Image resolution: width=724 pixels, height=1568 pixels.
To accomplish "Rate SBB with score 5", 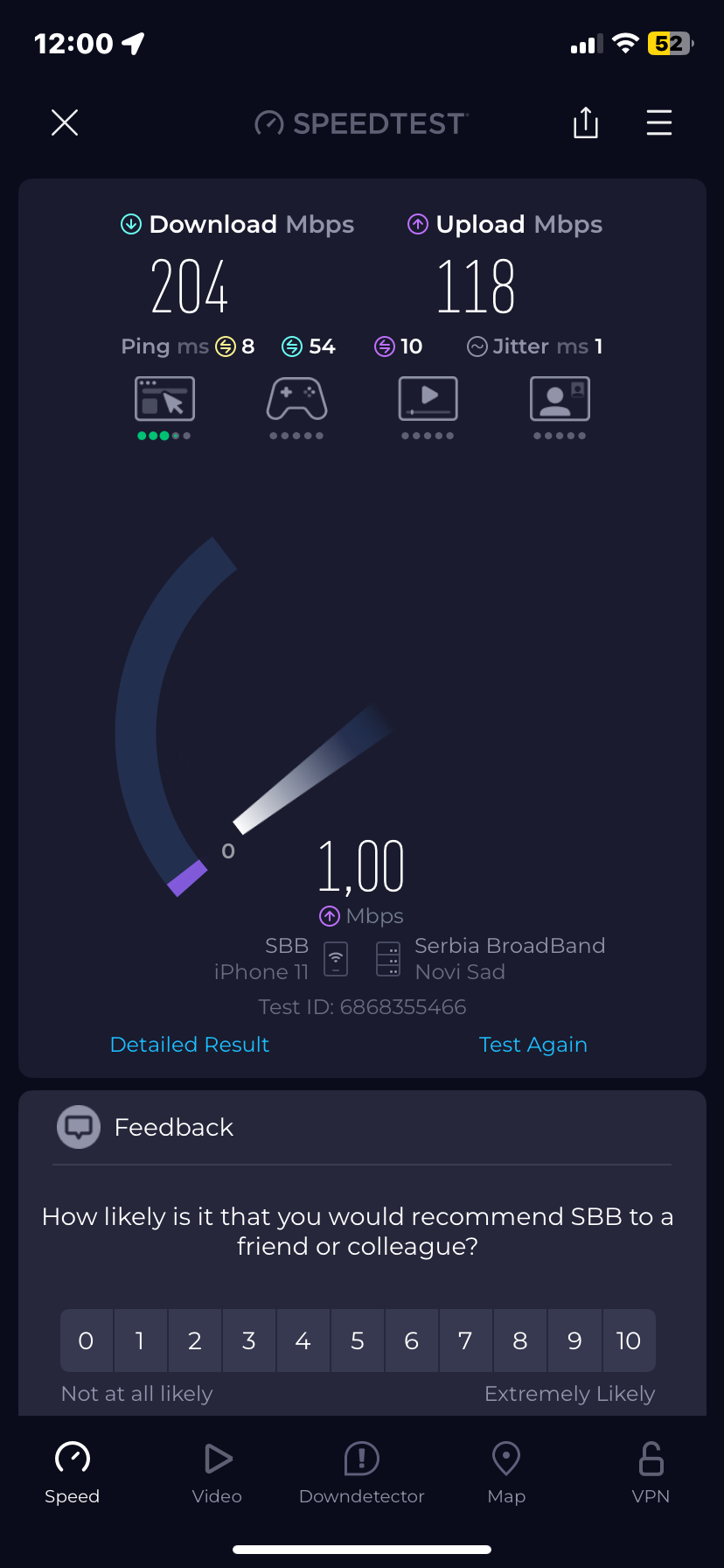I will click(357, 1340).
